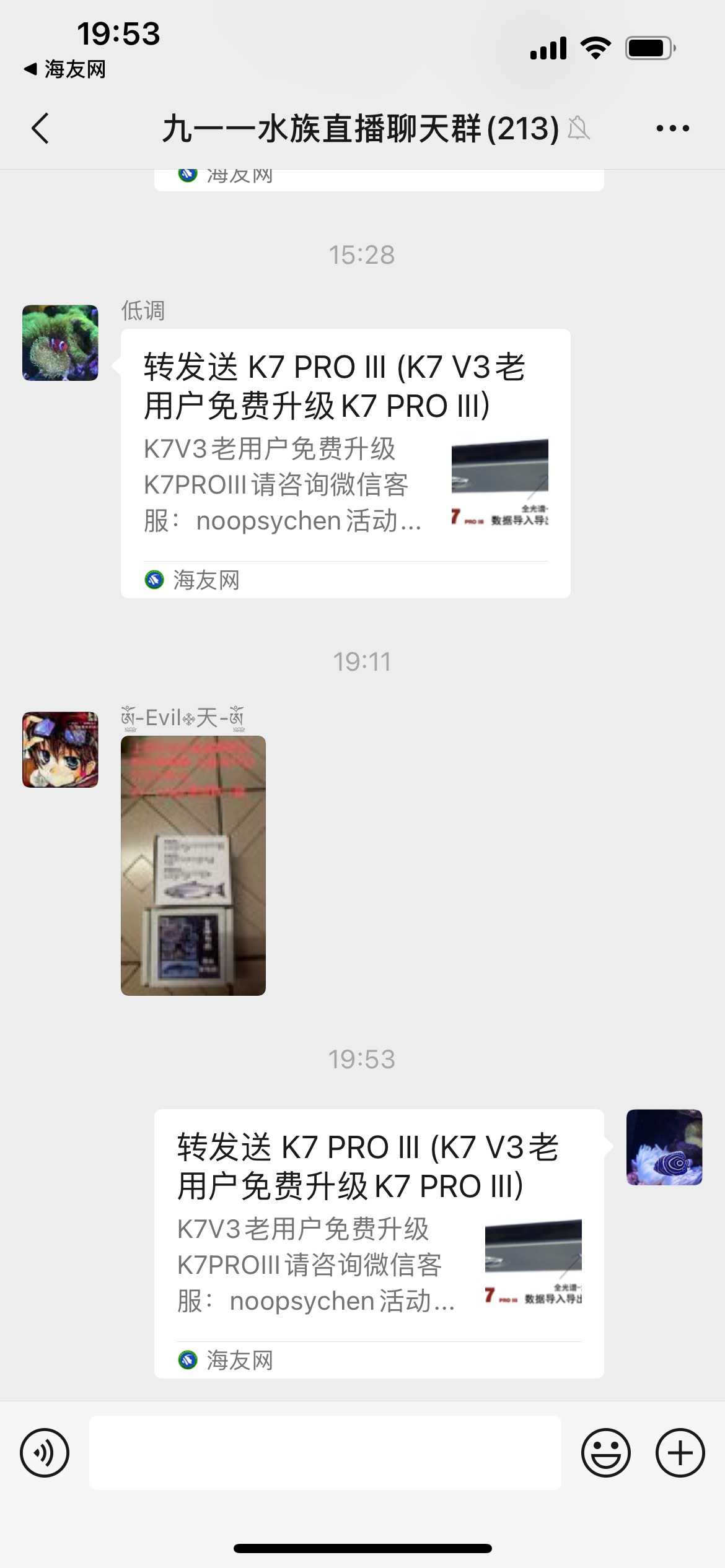
Task: Tap my own angelfish avatar
Action: [664, 1147]
